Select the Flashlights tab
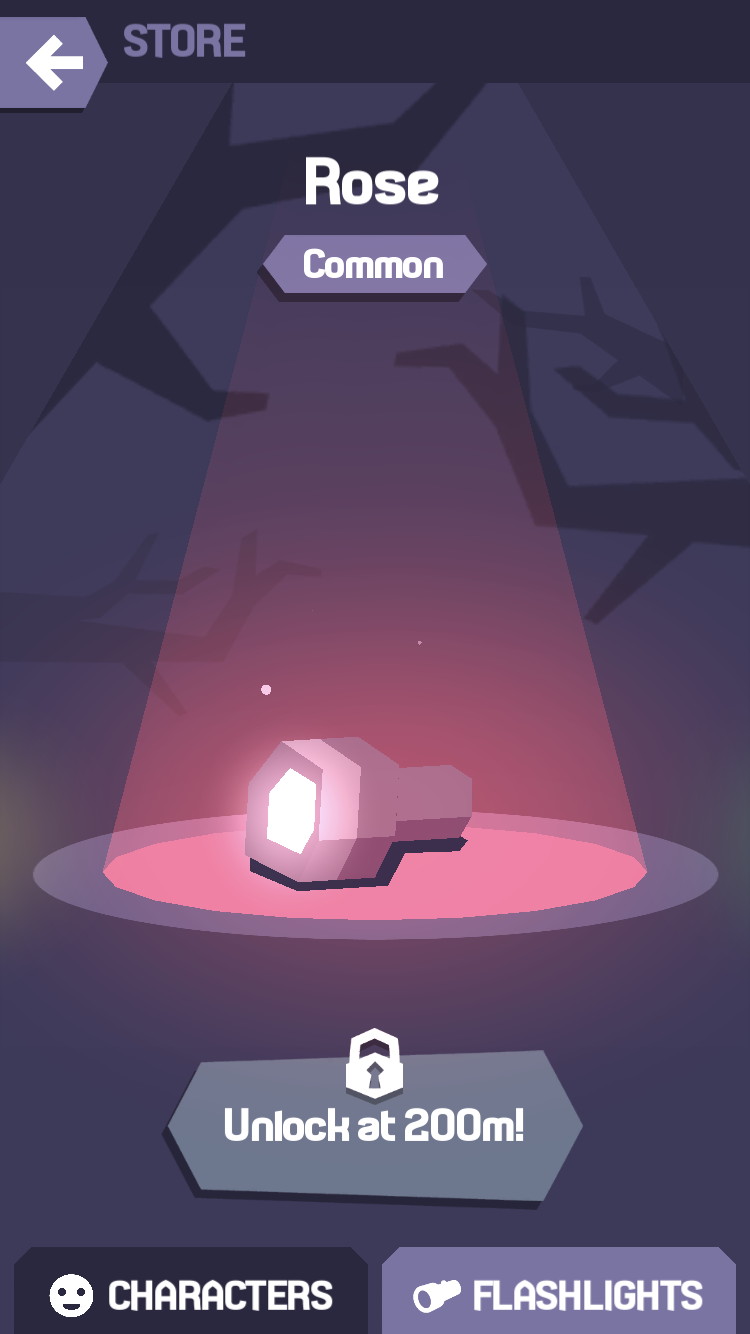The height and width of the screenshot is (1334, 750). [x=559, y=1294]
